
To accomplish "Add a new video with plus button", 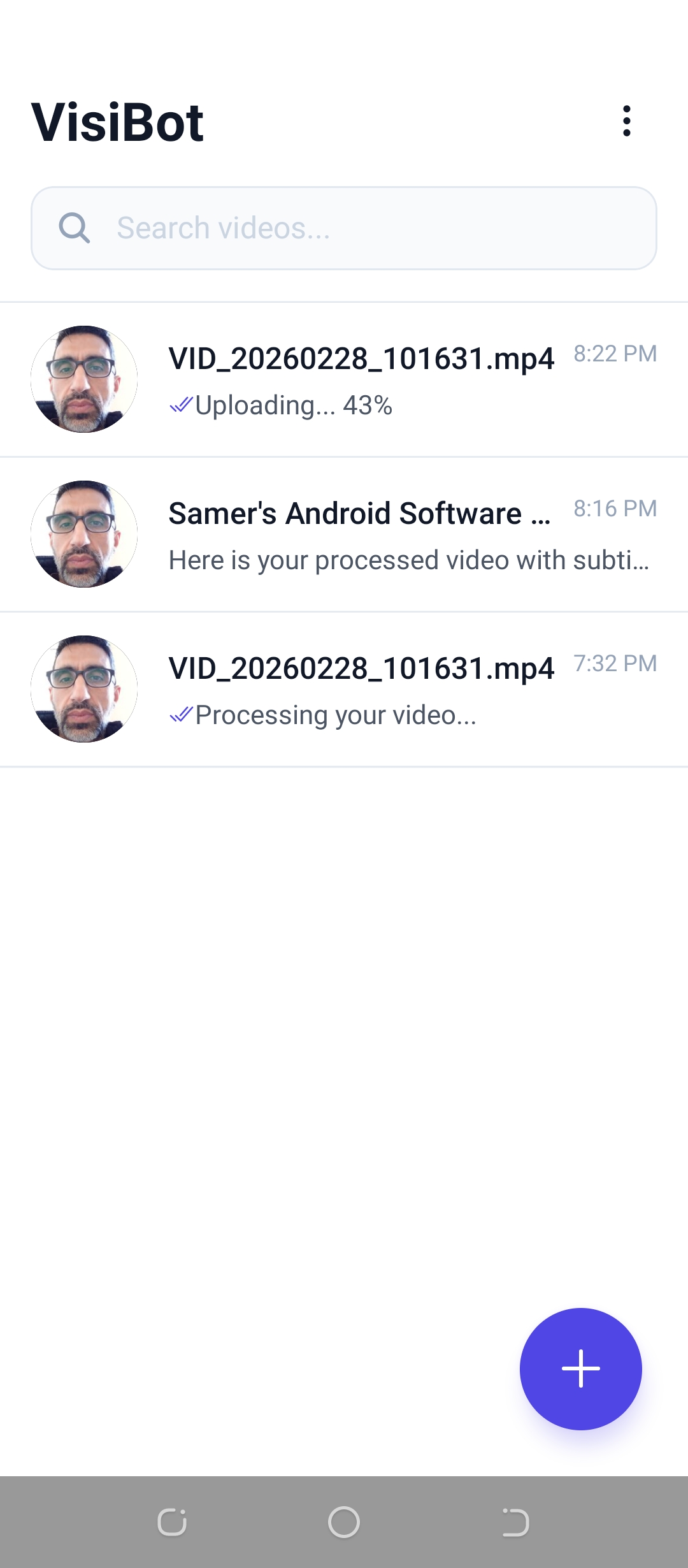I will pyautogui.click(x=580, y=1368).
